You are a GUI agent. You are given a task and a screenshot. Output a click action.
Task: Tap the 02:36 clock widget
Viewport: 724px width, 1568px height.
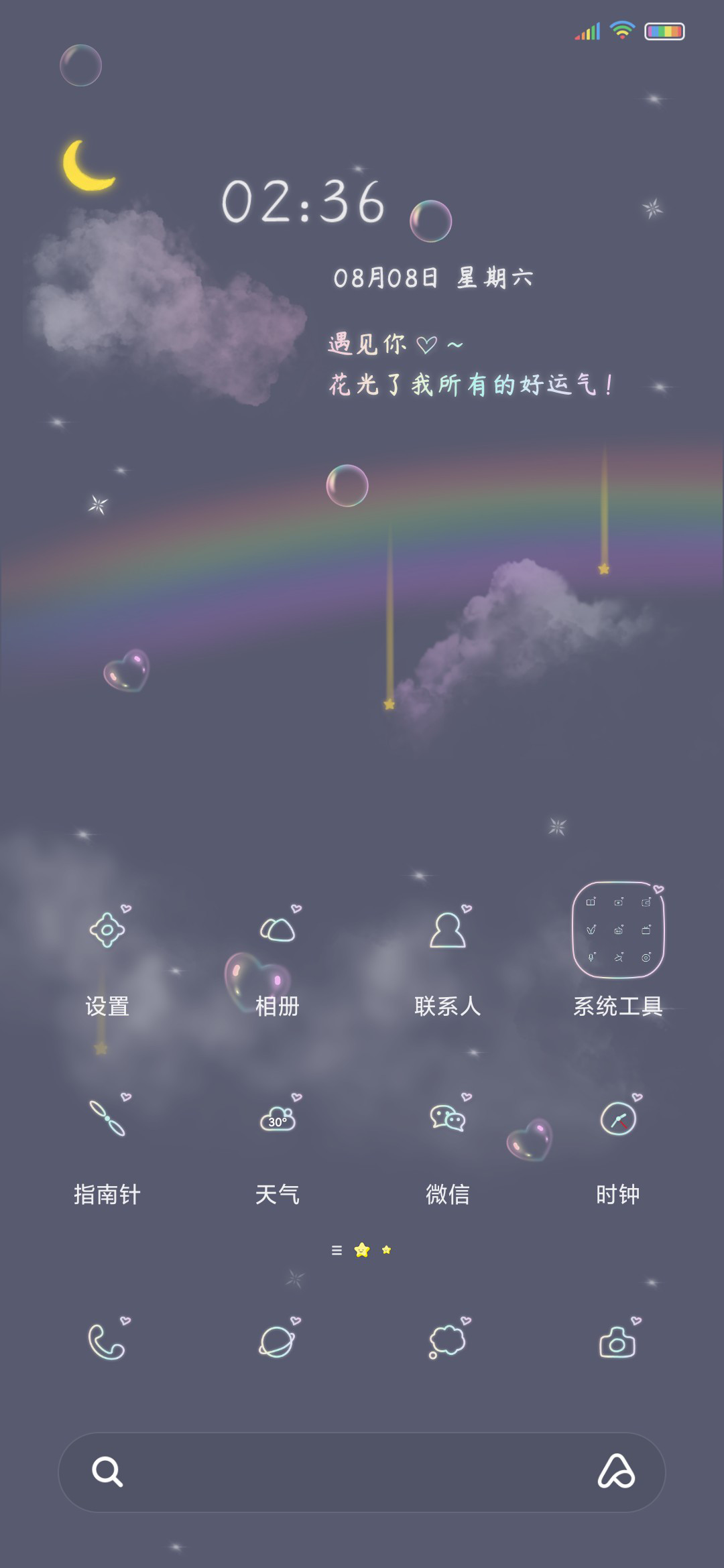[304, 202]
